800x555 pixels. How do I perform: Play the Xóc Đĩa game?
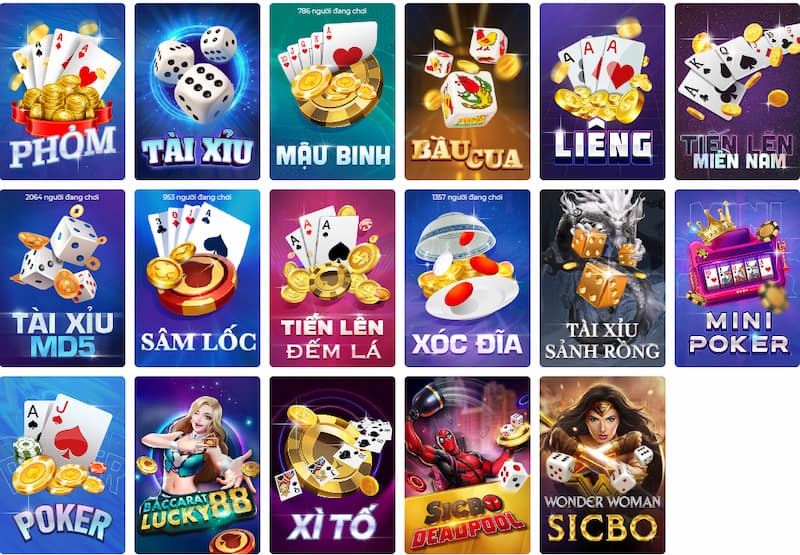point(467,278)
